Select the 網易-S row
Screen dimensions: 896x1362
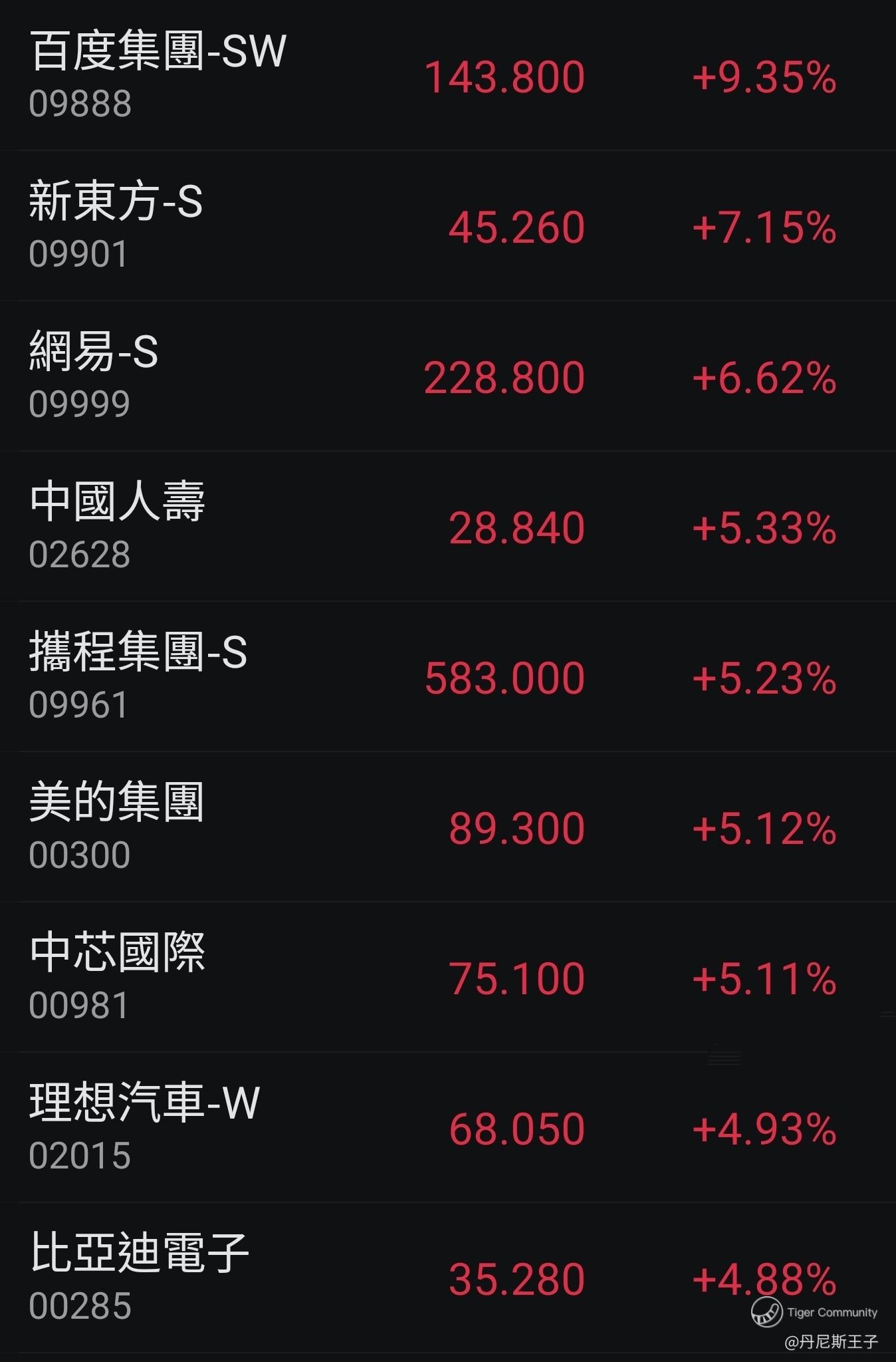[448, 376]
